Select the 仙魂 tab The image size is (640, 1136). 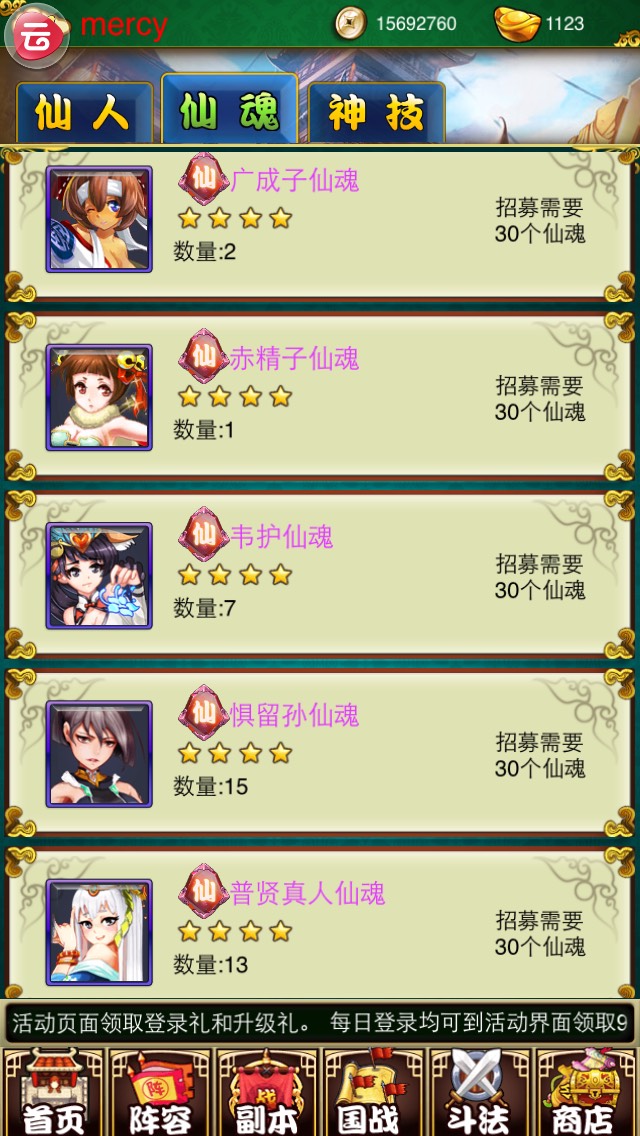(x=230, y=111)
